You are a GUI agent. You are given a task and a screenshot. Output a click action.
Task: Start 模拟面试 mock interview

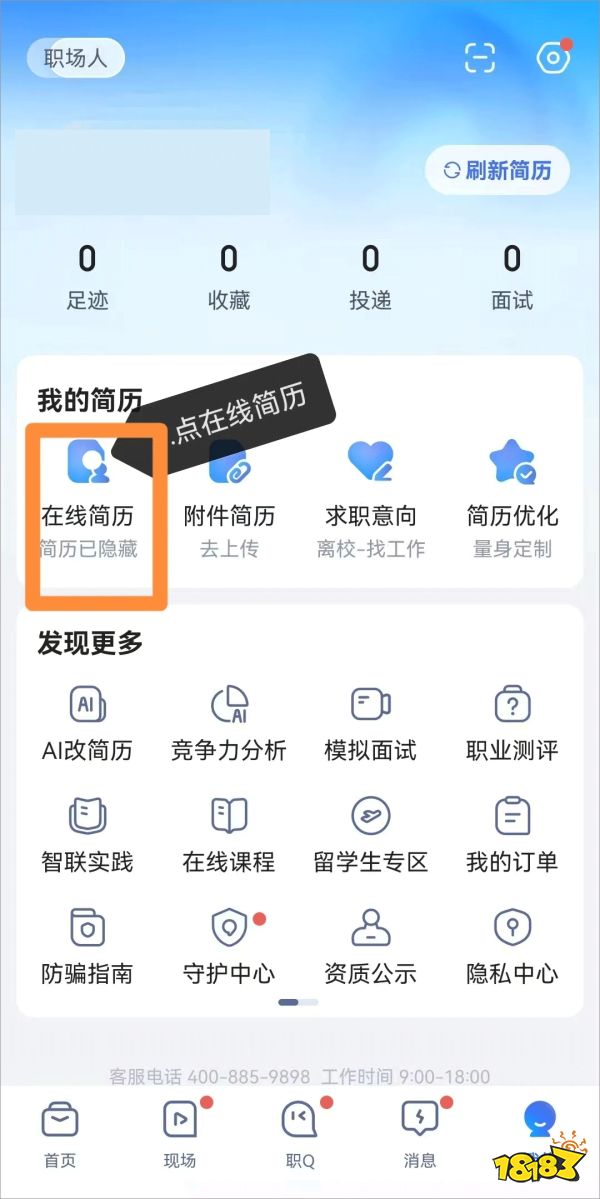(x=371, y=724)
